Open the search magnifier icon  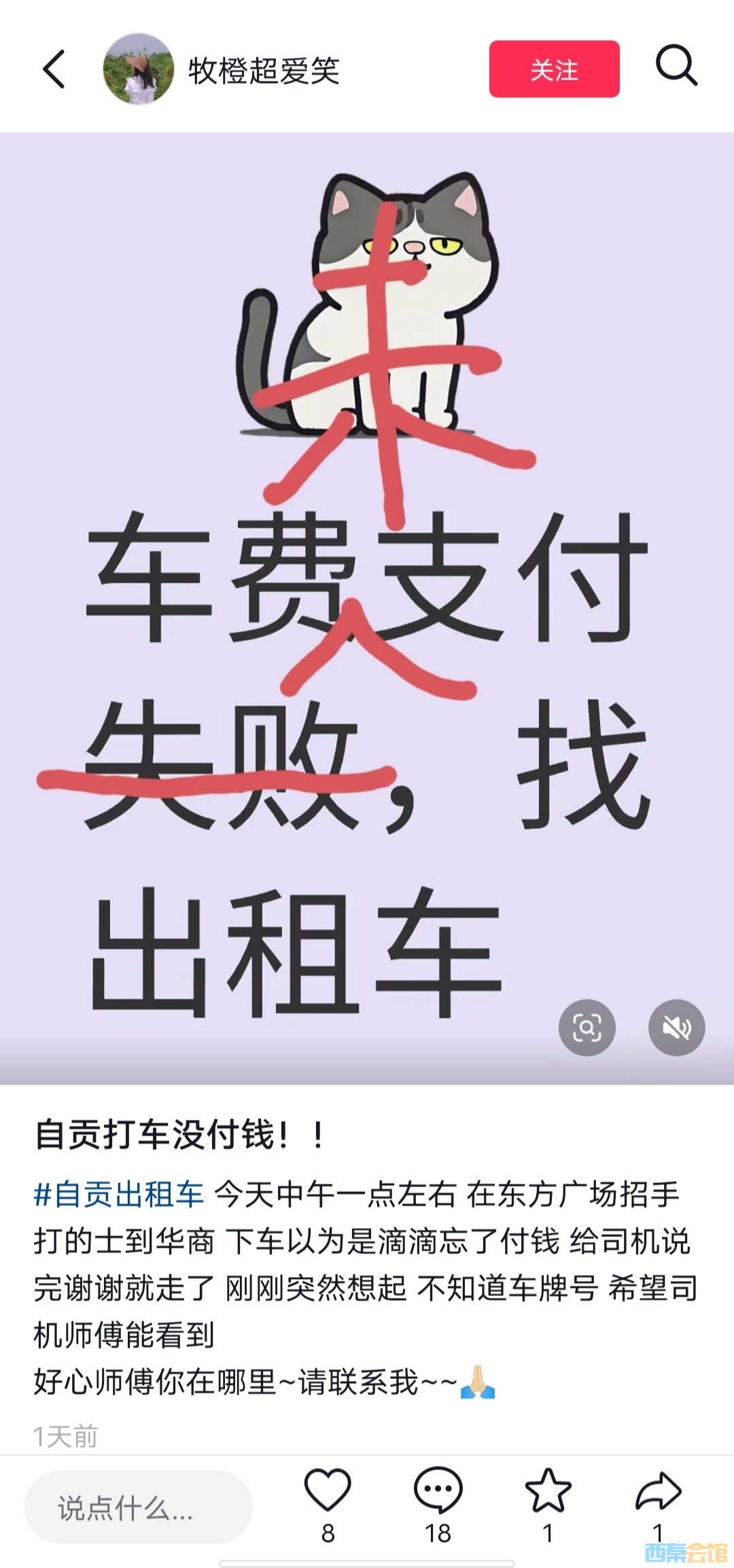[676, 67]
